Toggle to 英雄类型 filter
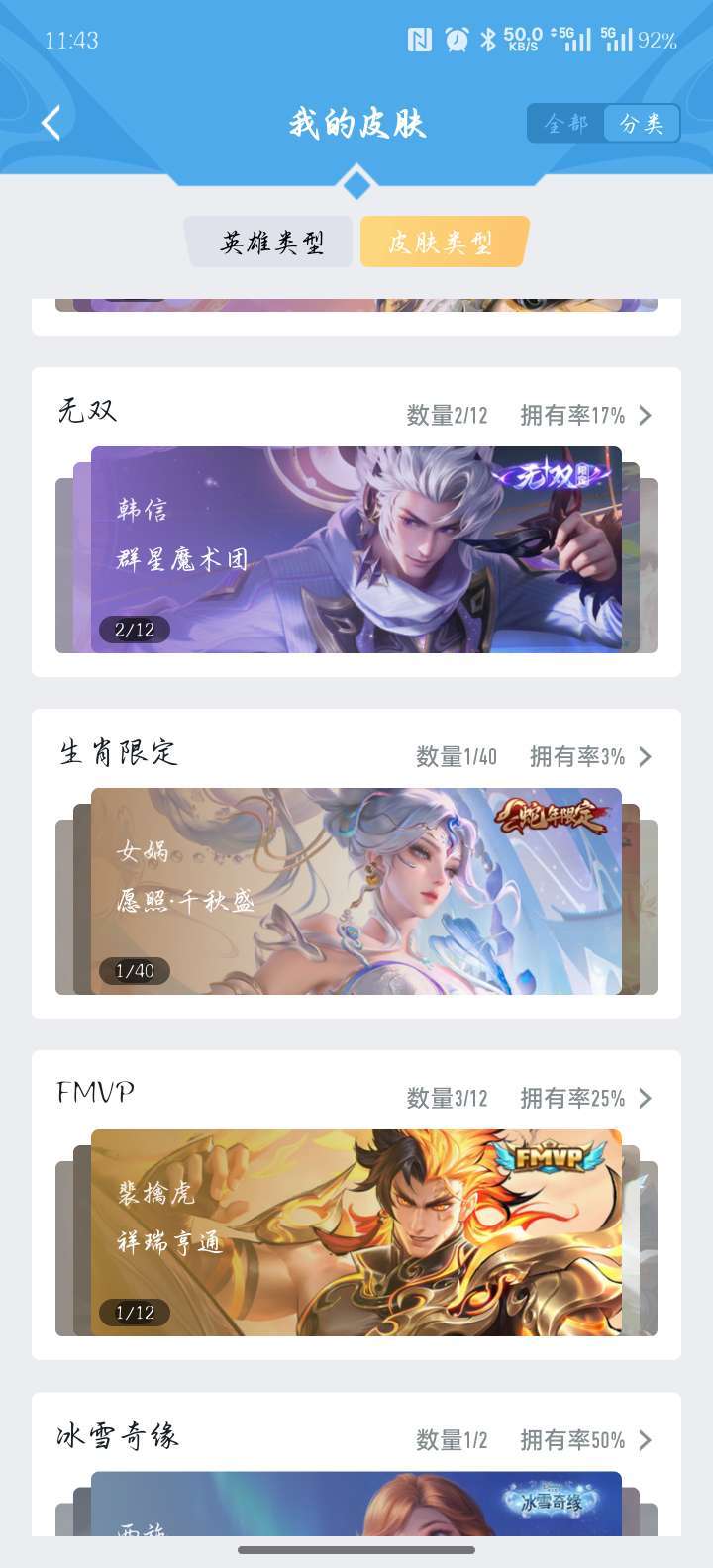 tap(268, 241)
